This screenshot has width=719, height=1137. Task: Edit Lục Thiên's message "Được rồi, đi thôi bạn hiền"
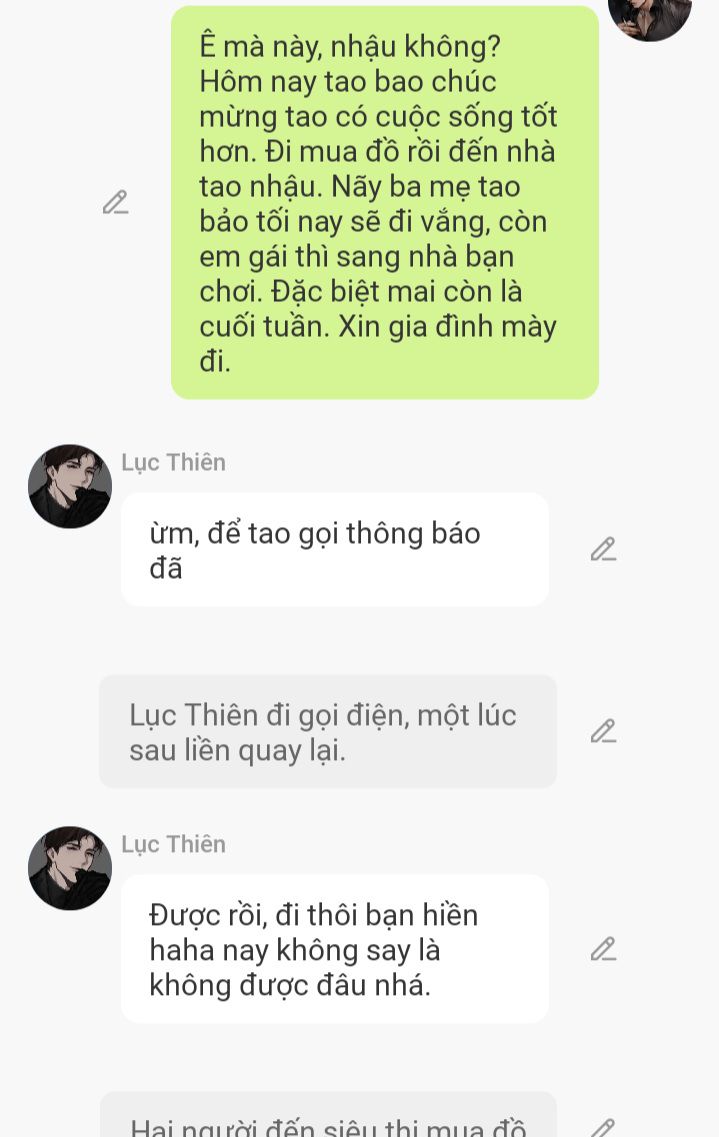(x=603, y=949)
